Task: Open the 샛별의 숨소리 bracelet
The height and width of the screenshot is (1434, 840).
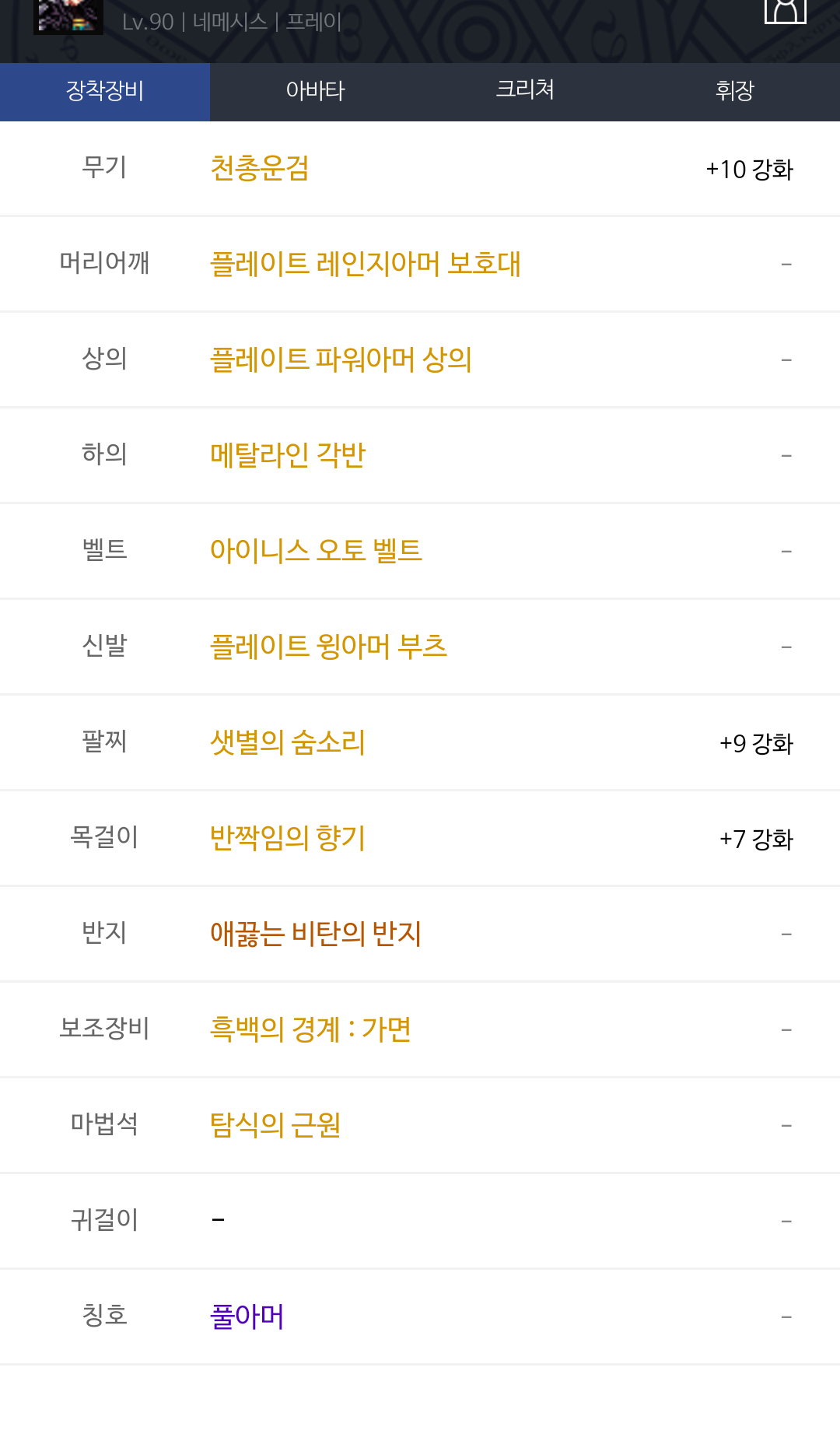Action: 287,742
